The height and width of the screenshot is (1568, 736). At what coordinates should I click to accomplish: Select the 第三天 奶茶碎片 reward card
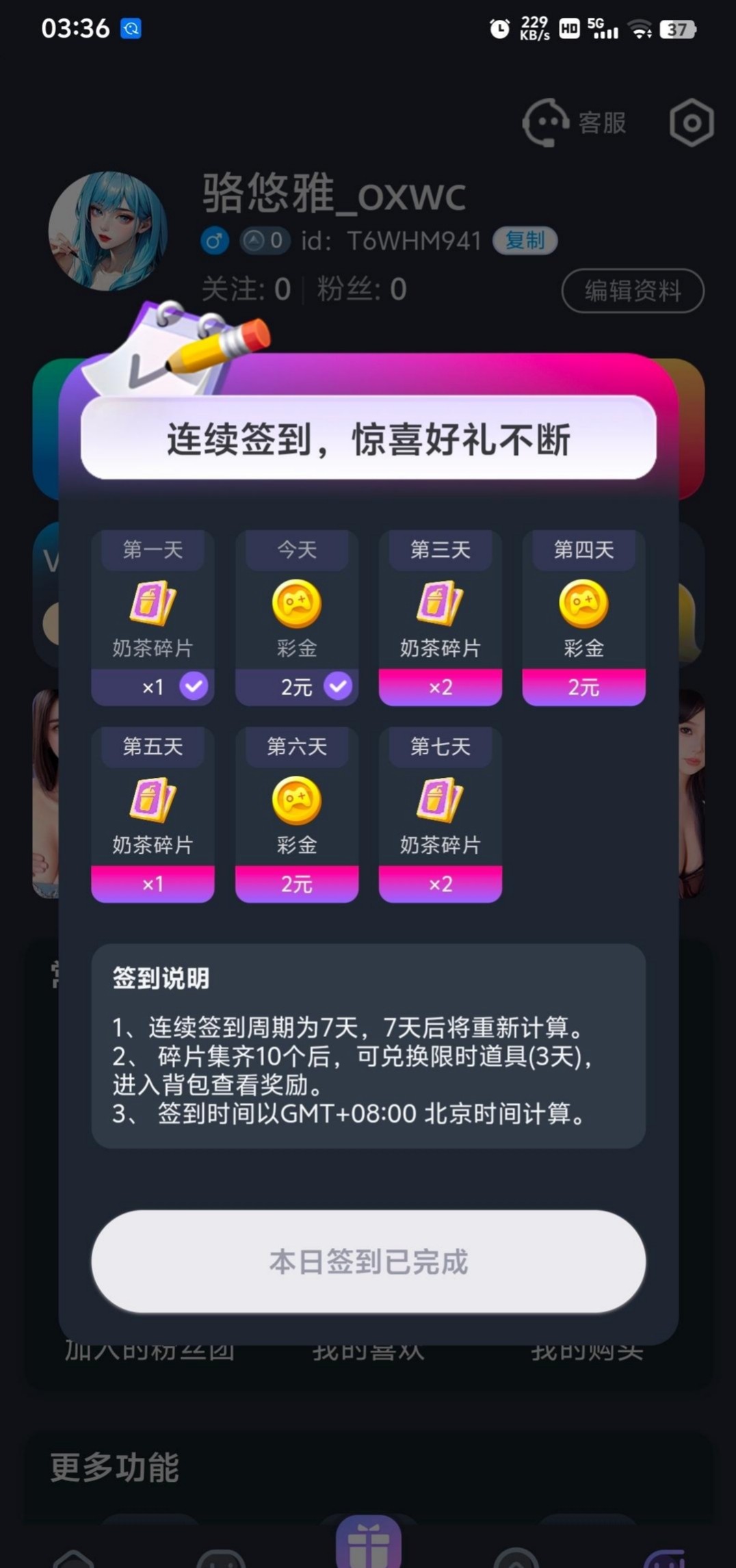pyautogui.click(x=440, y=617)
